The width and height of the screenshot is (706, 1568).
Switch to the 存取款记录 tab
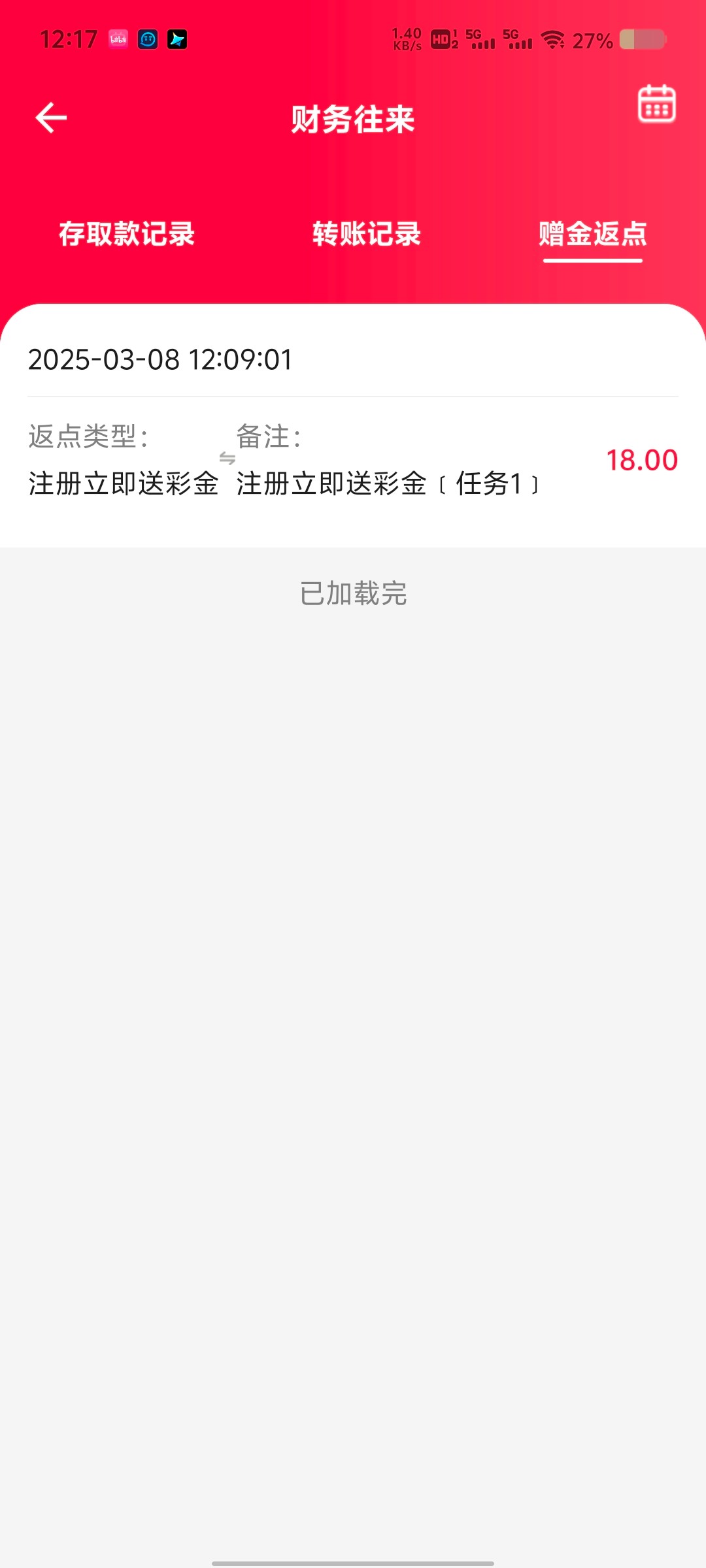tap(127, 234)
